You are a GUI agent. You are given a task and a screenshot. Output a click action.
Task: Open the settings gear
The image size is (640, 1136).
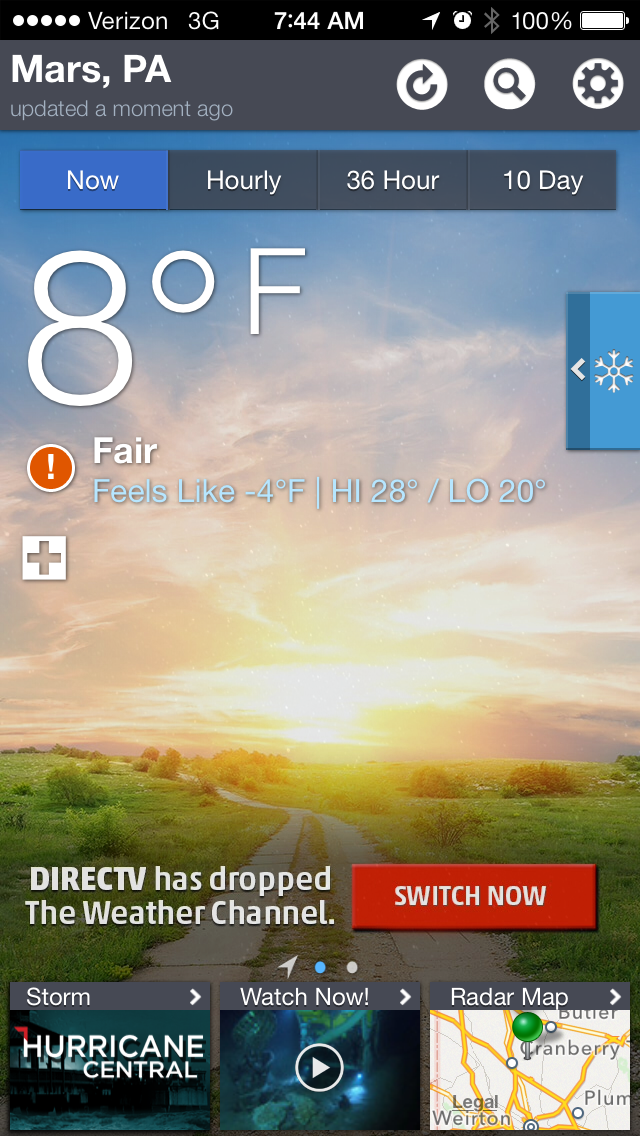tap(597, 85)
